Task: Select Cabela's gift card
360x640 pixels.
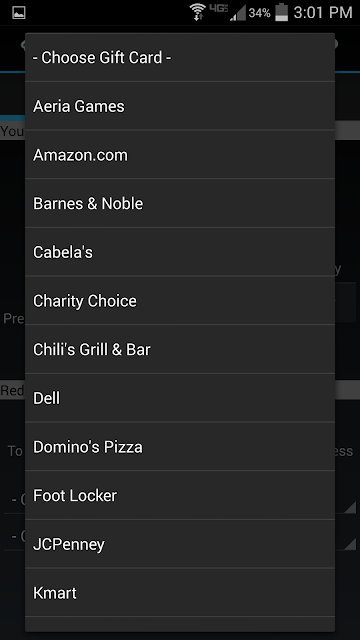Action: [180, 252]
